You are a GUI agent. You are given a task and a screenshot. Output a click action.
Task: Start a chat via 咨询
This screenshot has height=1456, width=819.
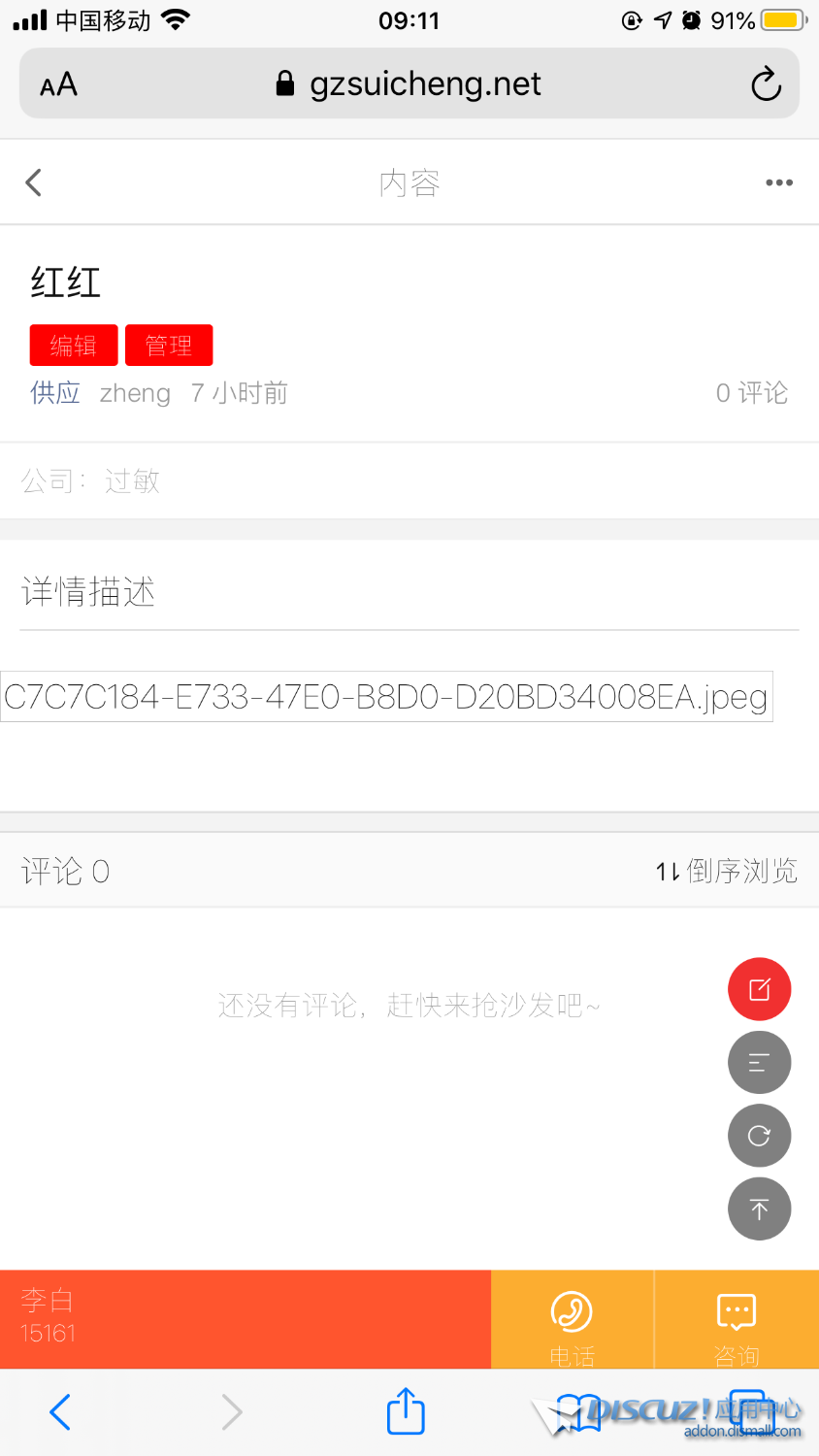coord(737,1320)
